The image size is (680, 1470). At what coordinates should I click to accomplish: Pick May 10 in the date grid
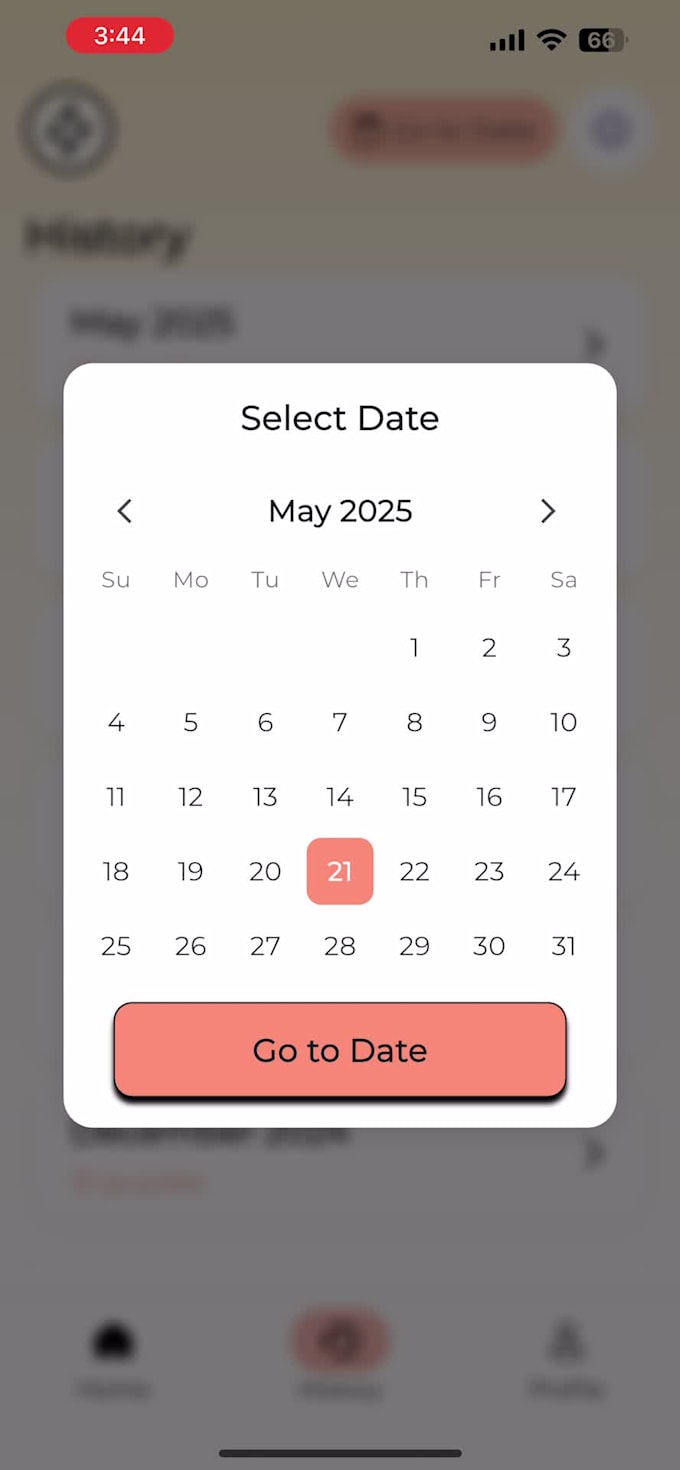coord(564,722)
